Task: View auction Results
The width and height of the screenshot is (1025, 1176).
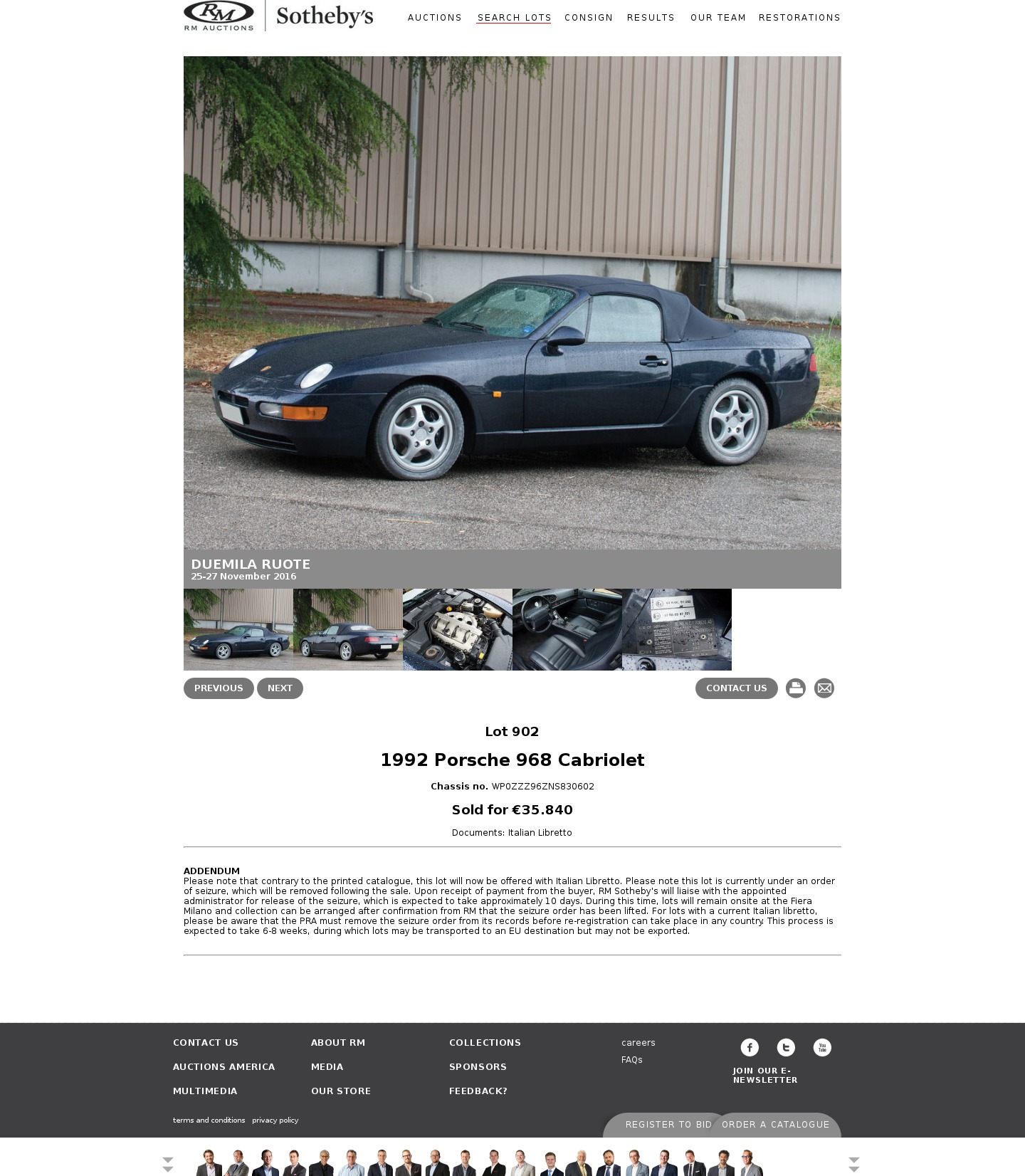Action: pyautogui.click(x=650, y=18)
